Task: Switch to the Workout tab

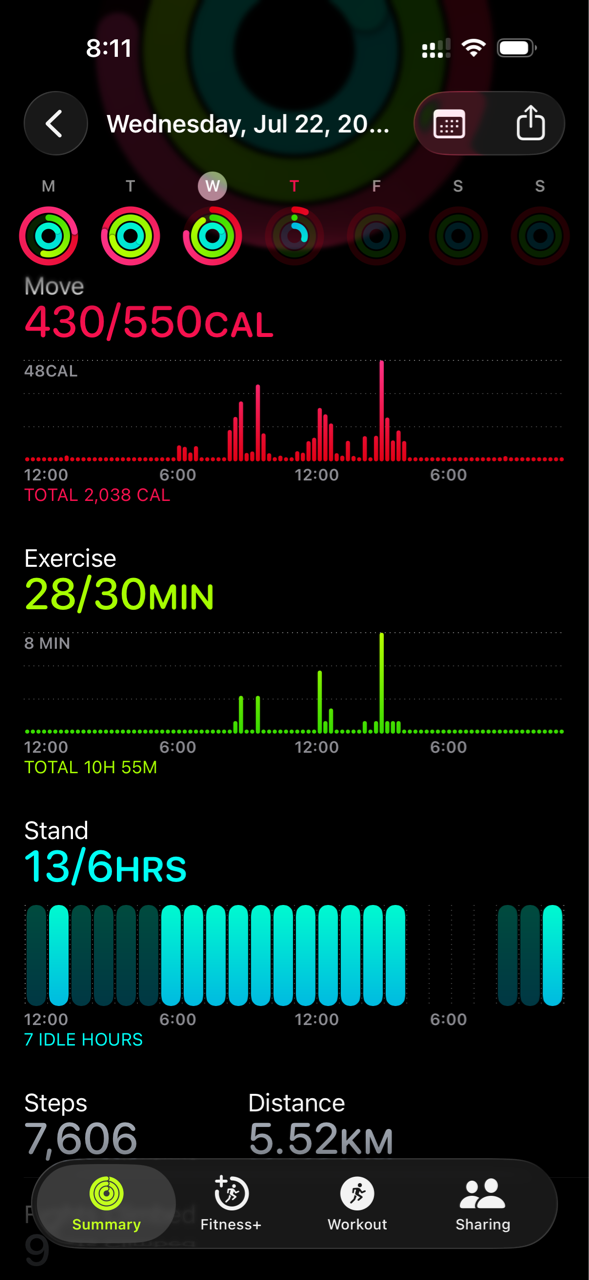Action: [x=357, y=1204]
